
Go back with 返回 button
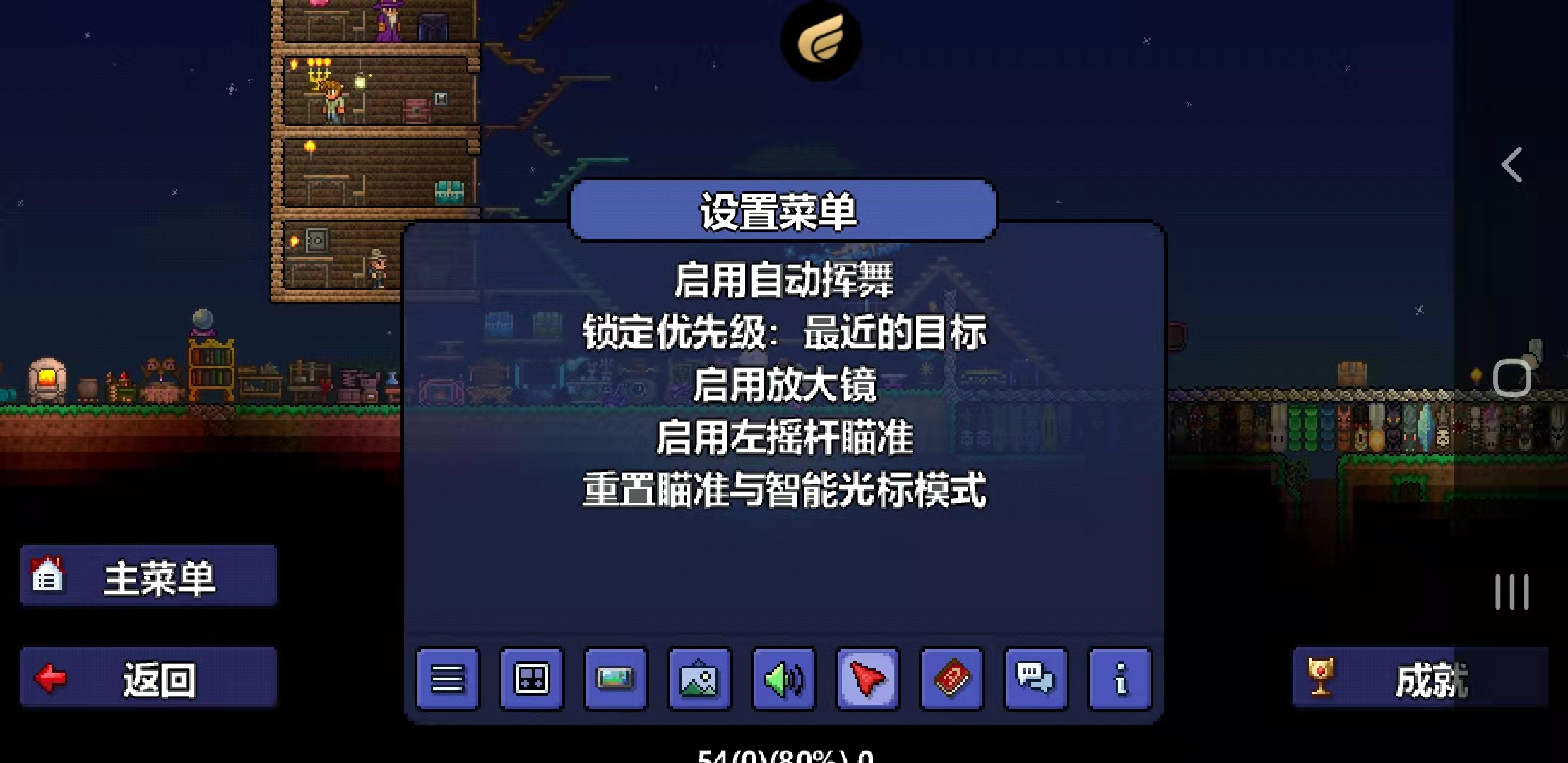coord(148,678)
